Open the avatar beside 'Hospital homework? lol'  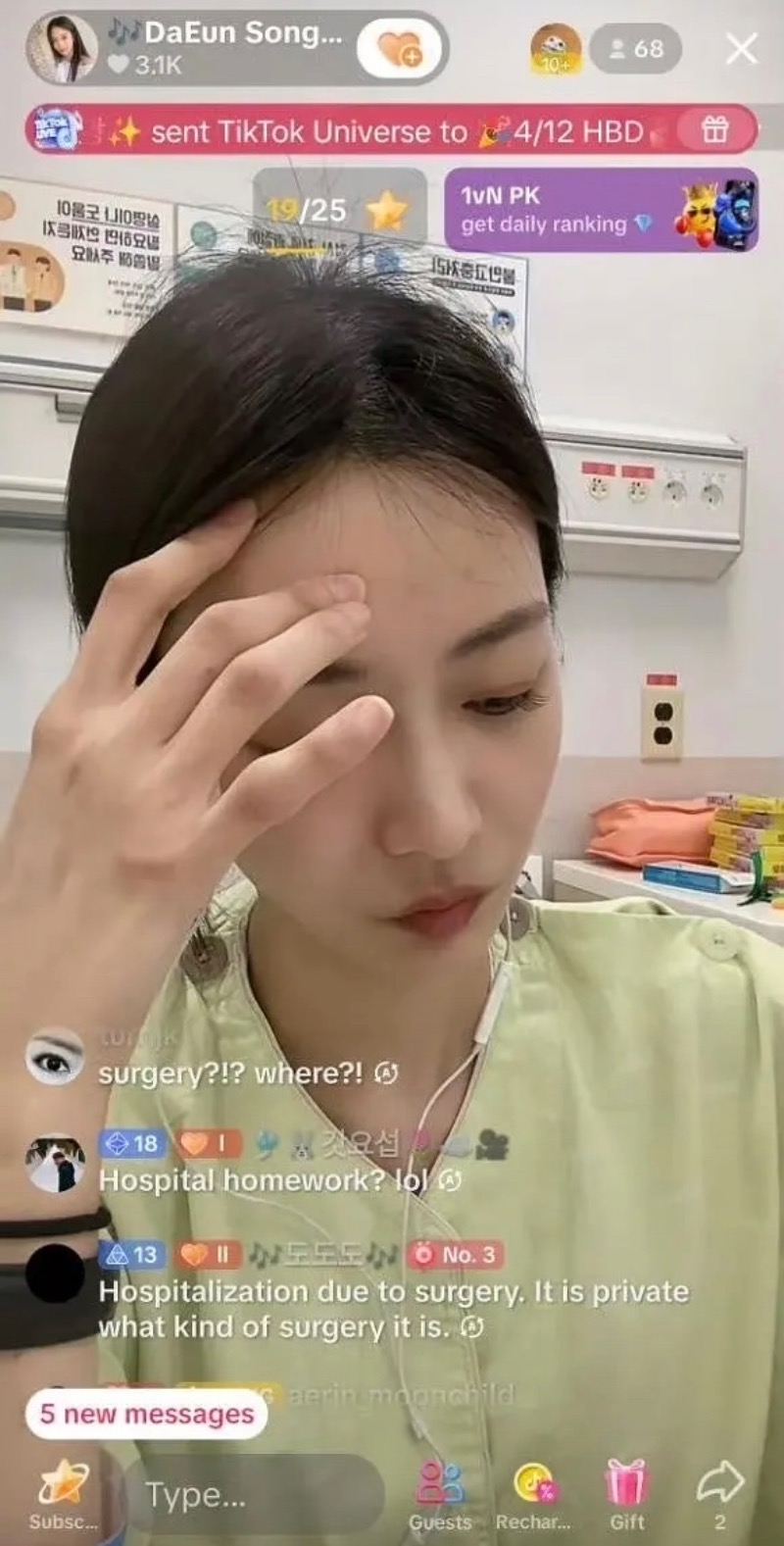point(55,1164)
